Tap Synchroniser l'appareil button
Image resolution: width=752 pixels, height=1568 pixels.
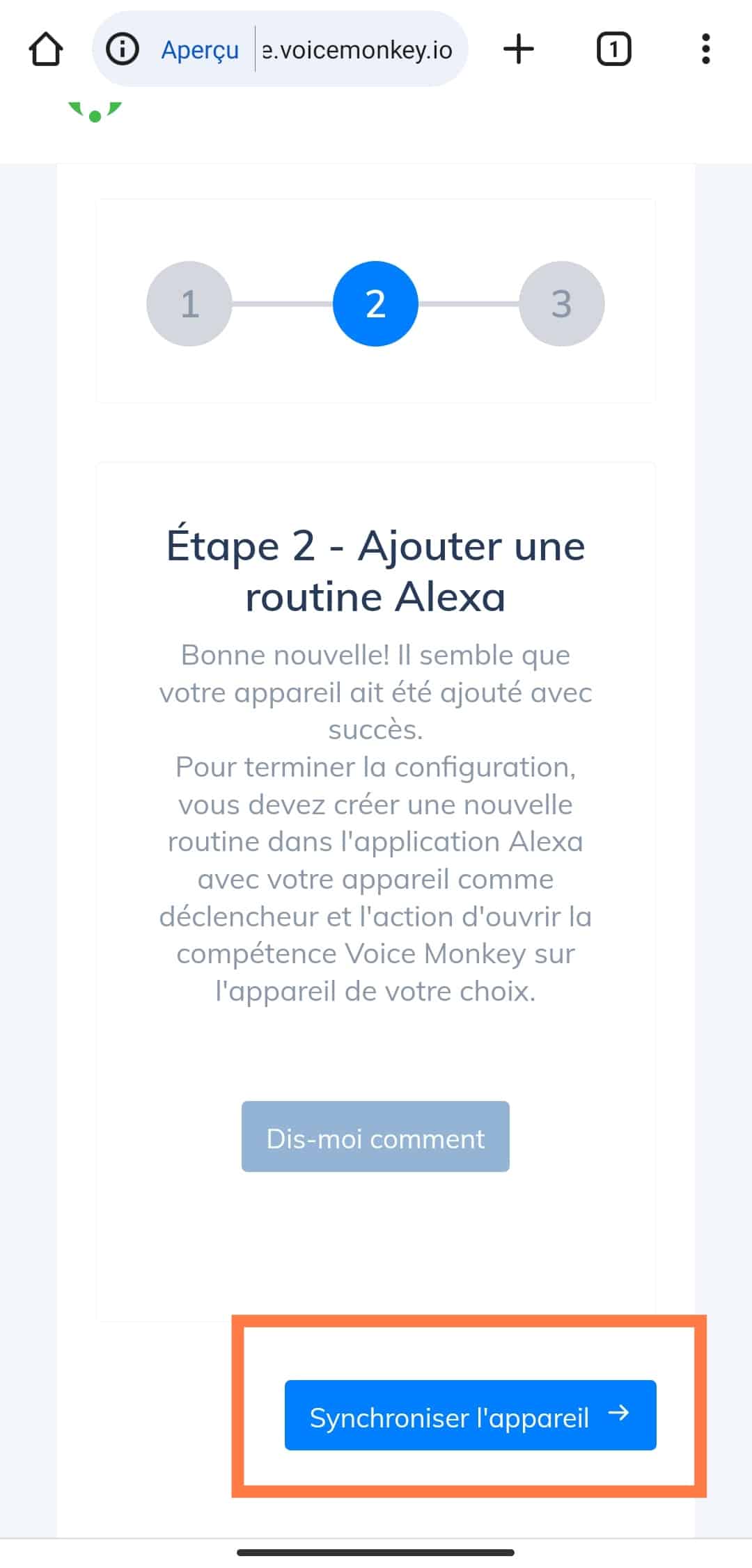coord(471,1415)
